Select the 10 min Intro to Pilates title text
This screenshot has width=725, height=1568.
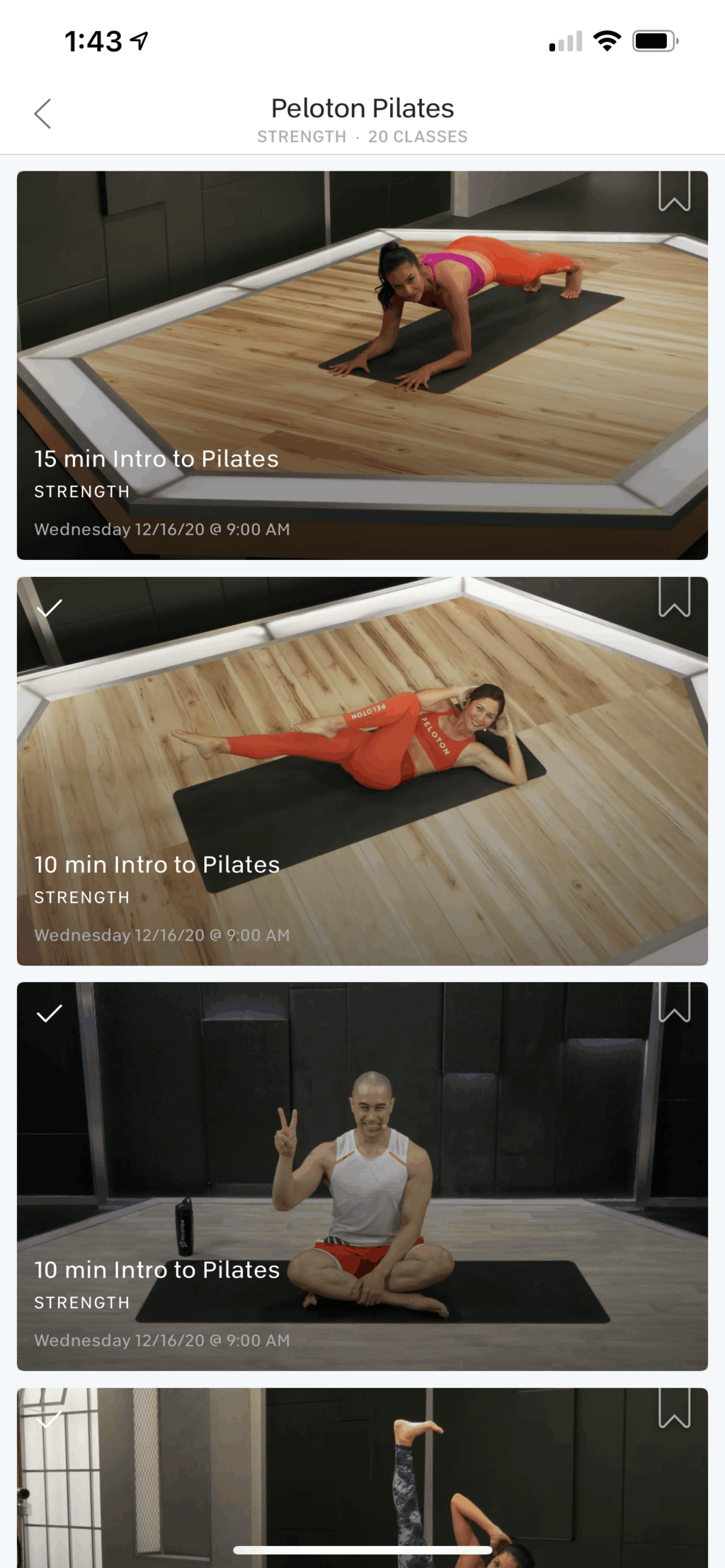point(156,864)
